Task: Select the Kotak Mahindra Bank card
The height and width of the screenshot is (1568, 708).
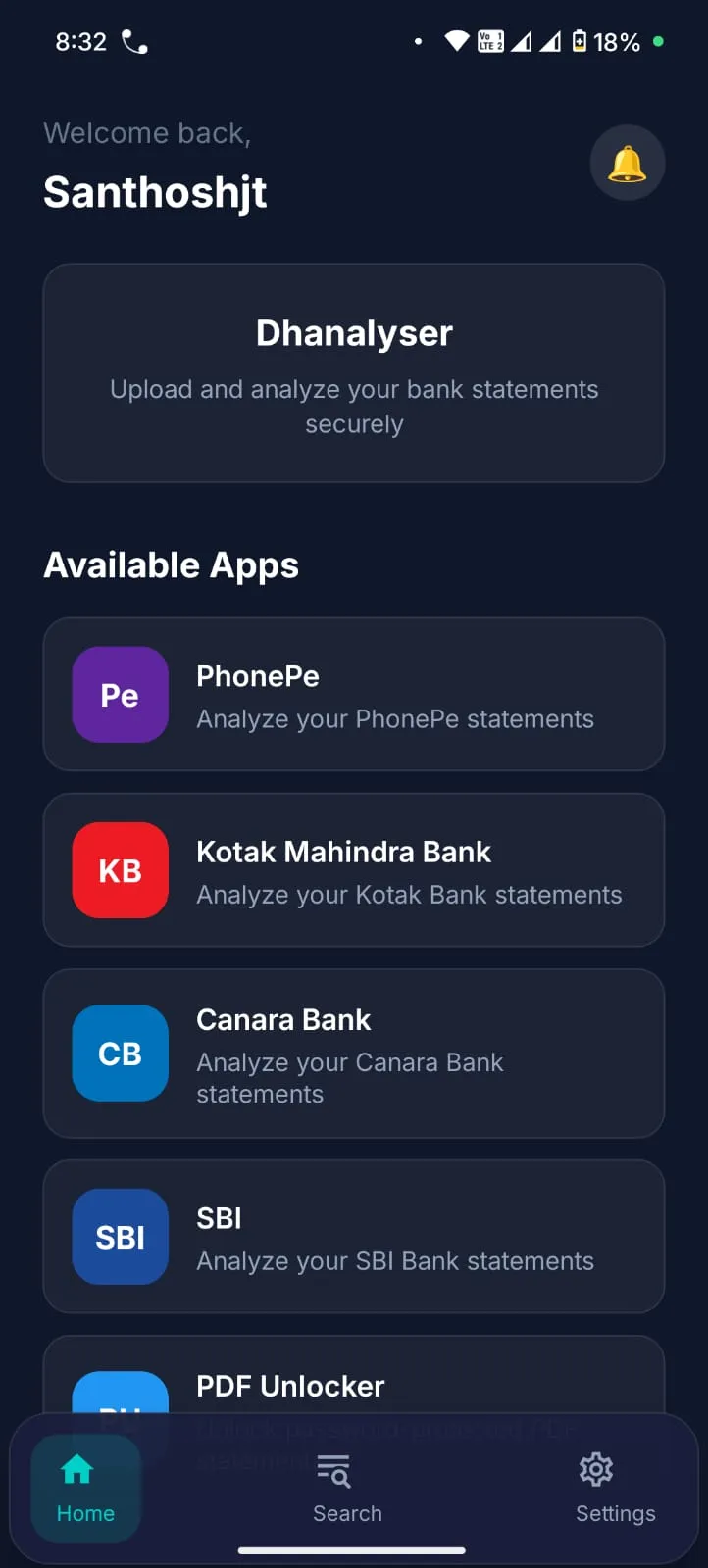Action: point(354,870)
